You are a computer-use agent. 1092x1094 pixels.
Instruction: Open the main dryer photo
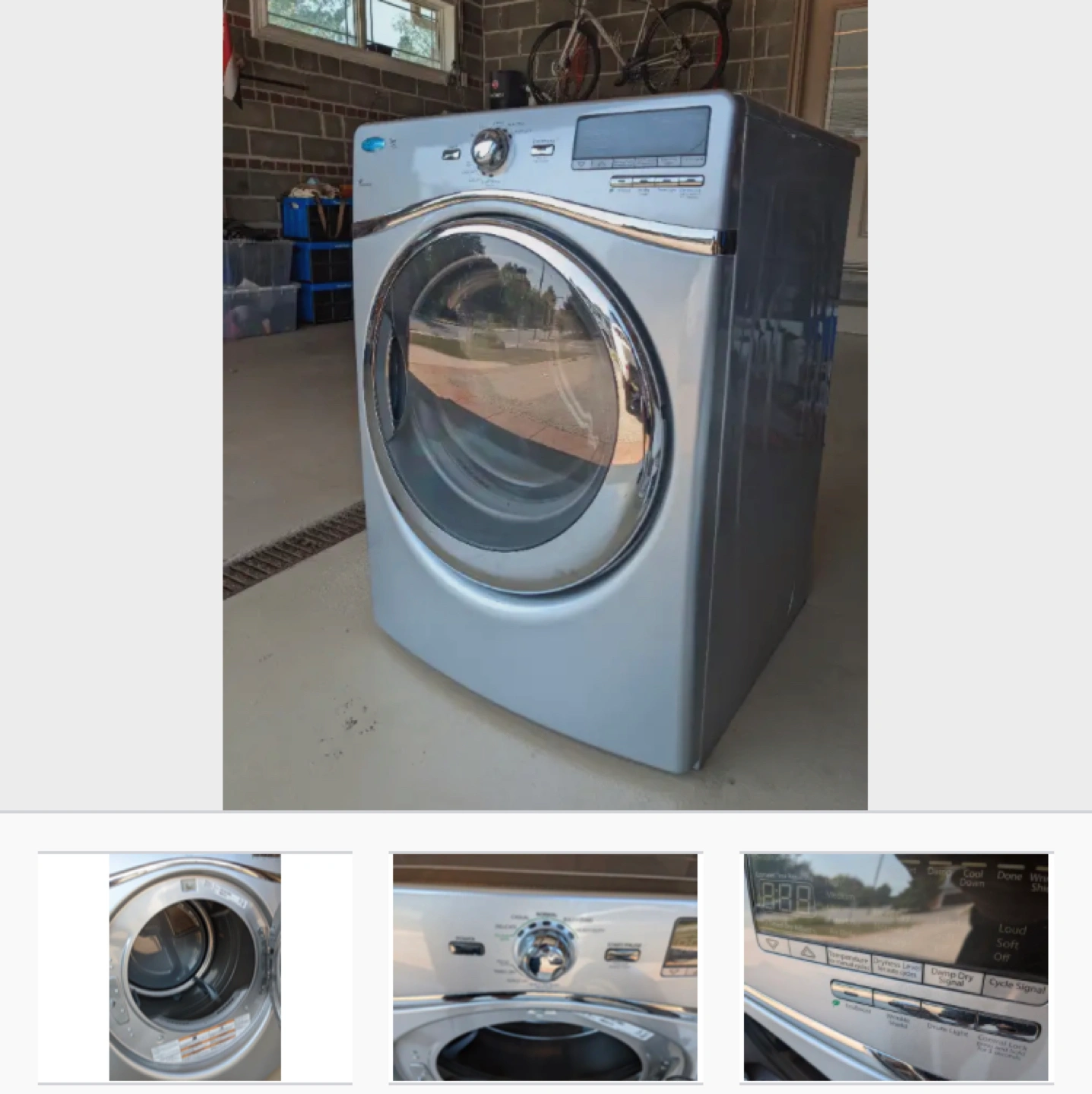(x=545, y=404)
